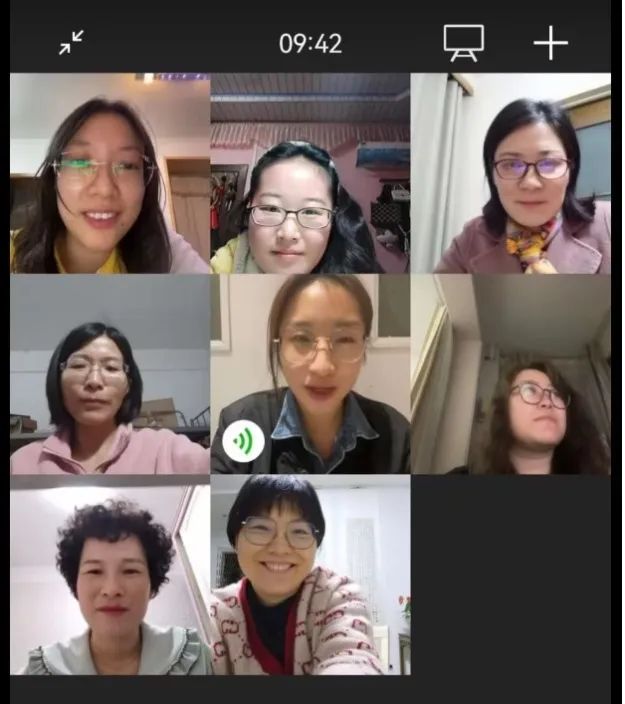Enlarge the tile of participant in patterned cardigan
The height and width of the screenshot is (704, 625).
click(x=310, y=575)
